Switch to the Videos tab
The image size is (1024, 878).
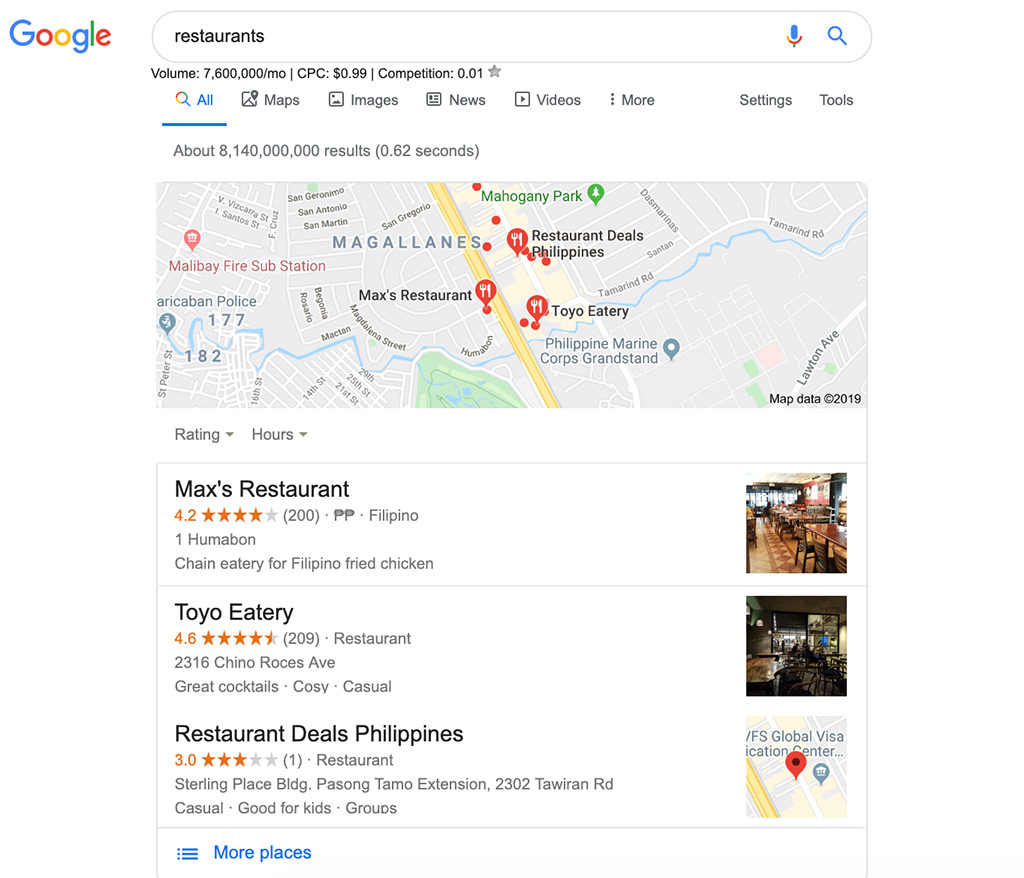(547, 100)
